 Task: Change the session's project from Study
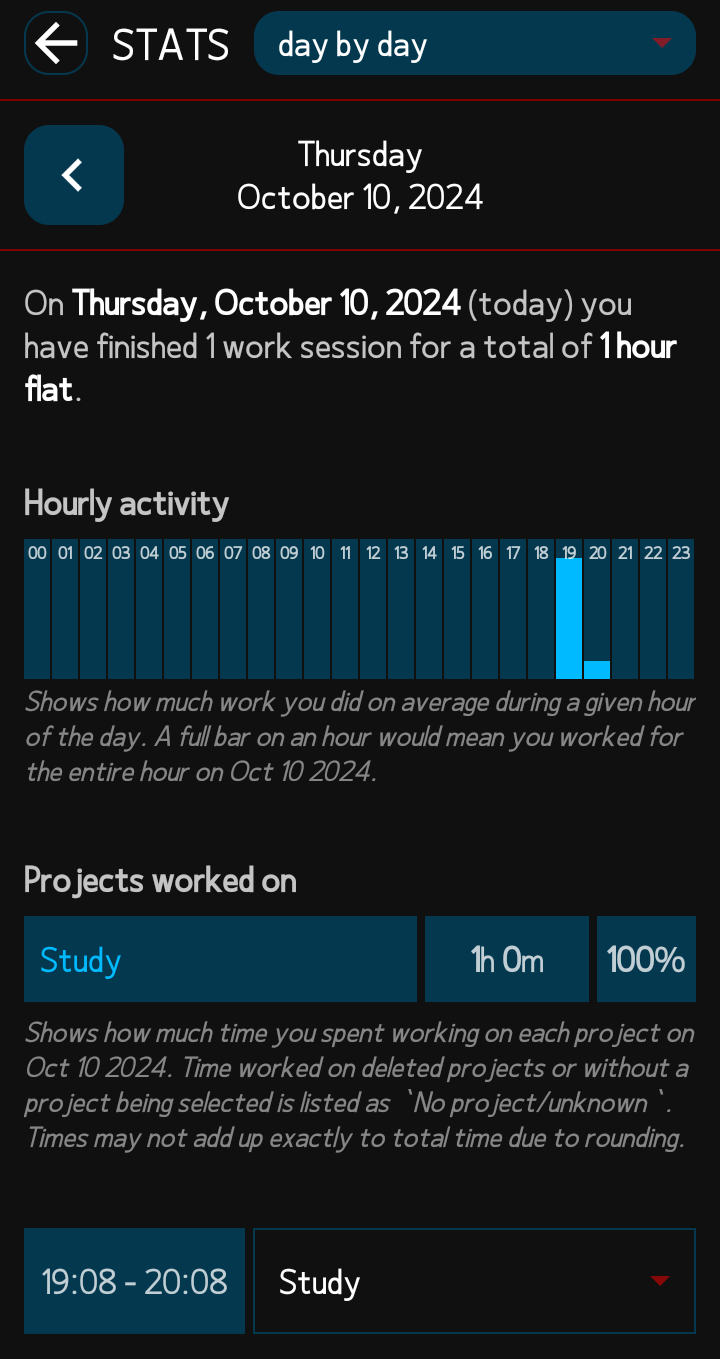[x=475, y=1281]
